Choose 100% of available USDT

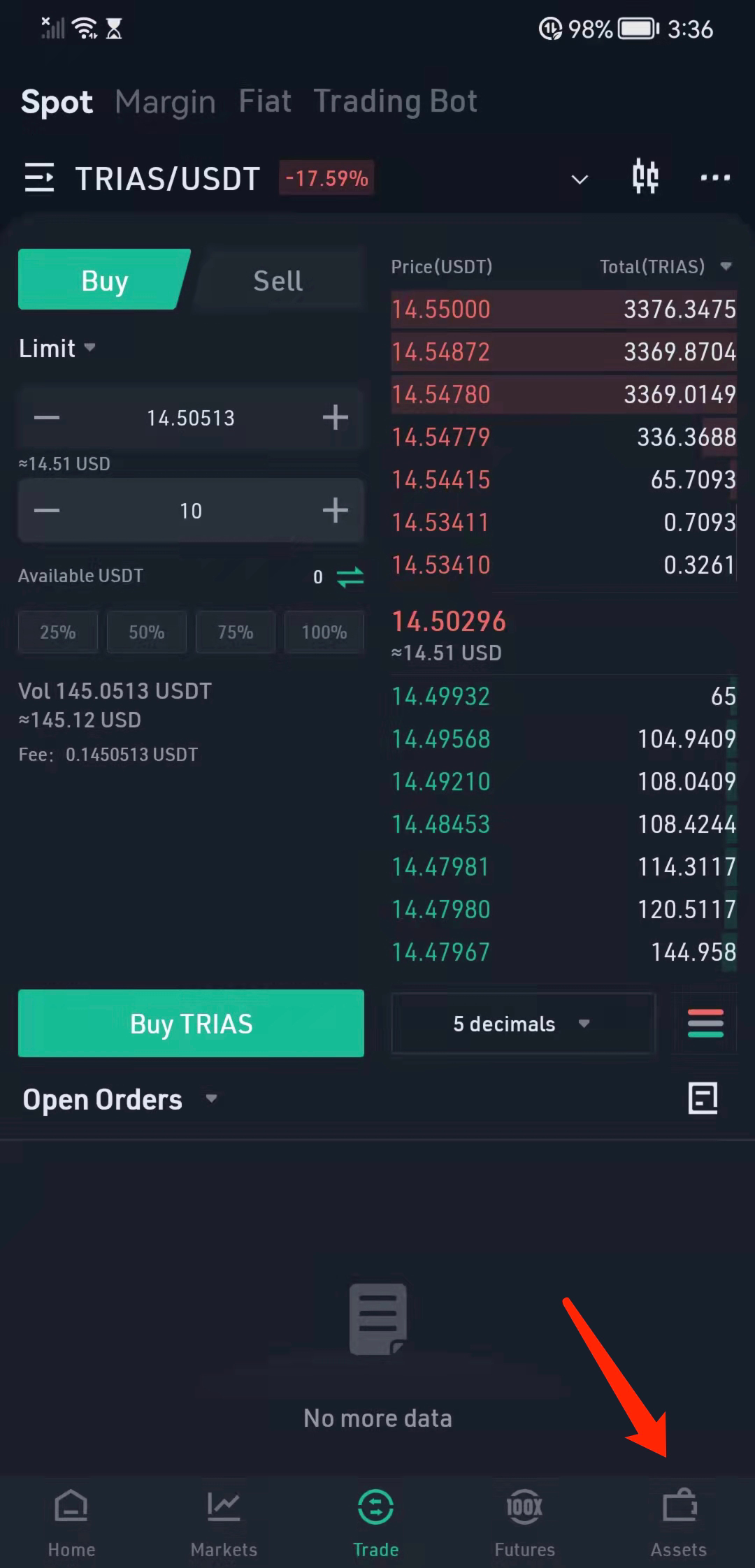coord(324,632)
